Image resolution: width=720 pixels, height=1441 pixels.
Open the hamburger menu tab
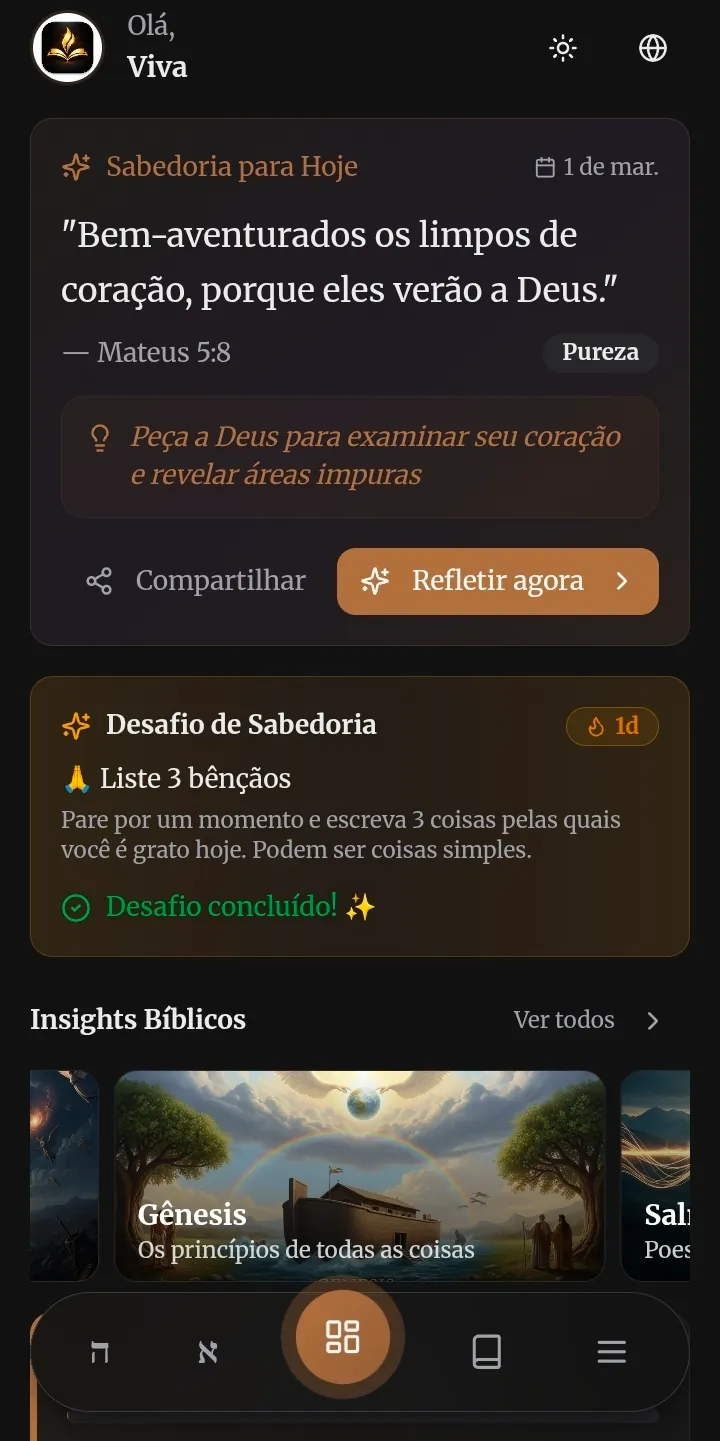coord(611,1353)
